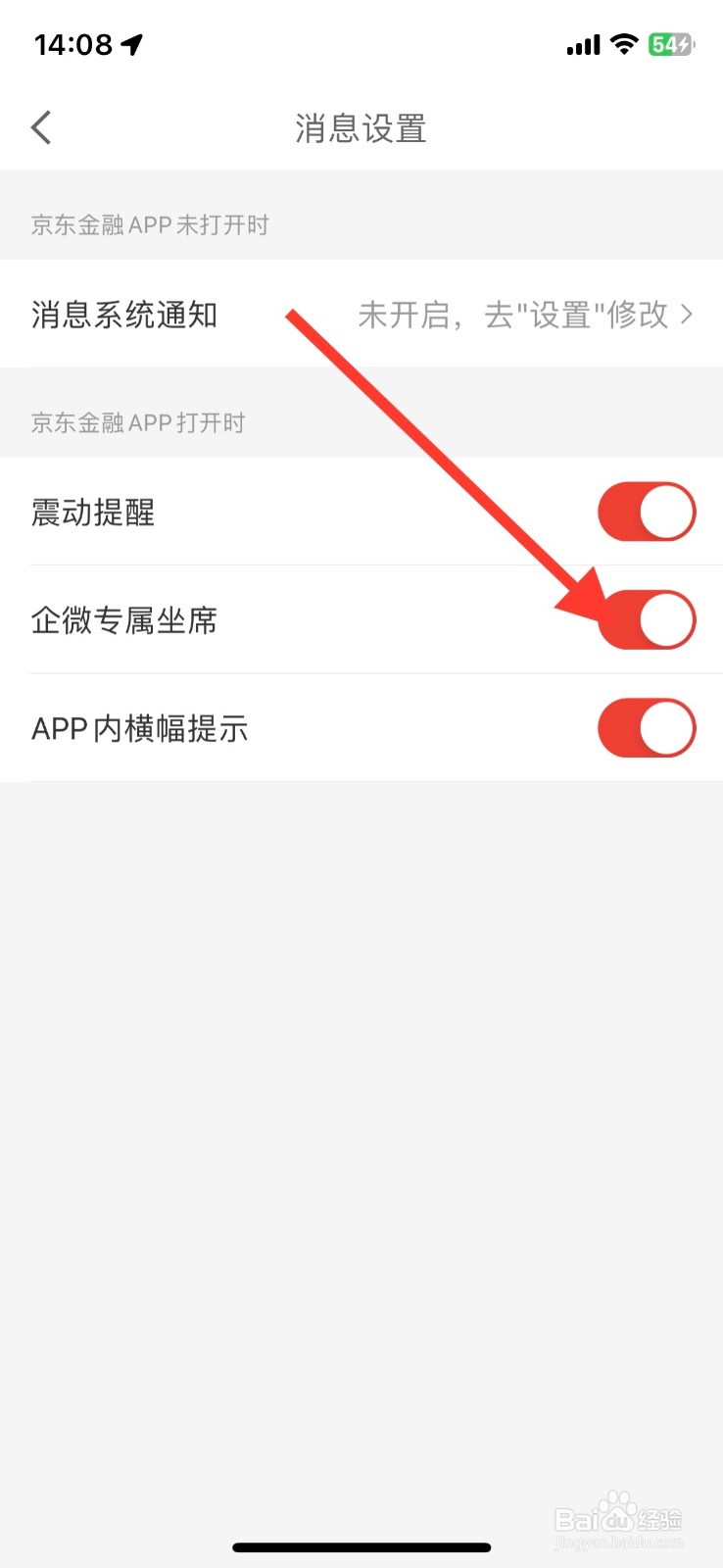Select the 消息系统通知 settings row
This screenshot has height=1568, width=723.
[123, 315]
